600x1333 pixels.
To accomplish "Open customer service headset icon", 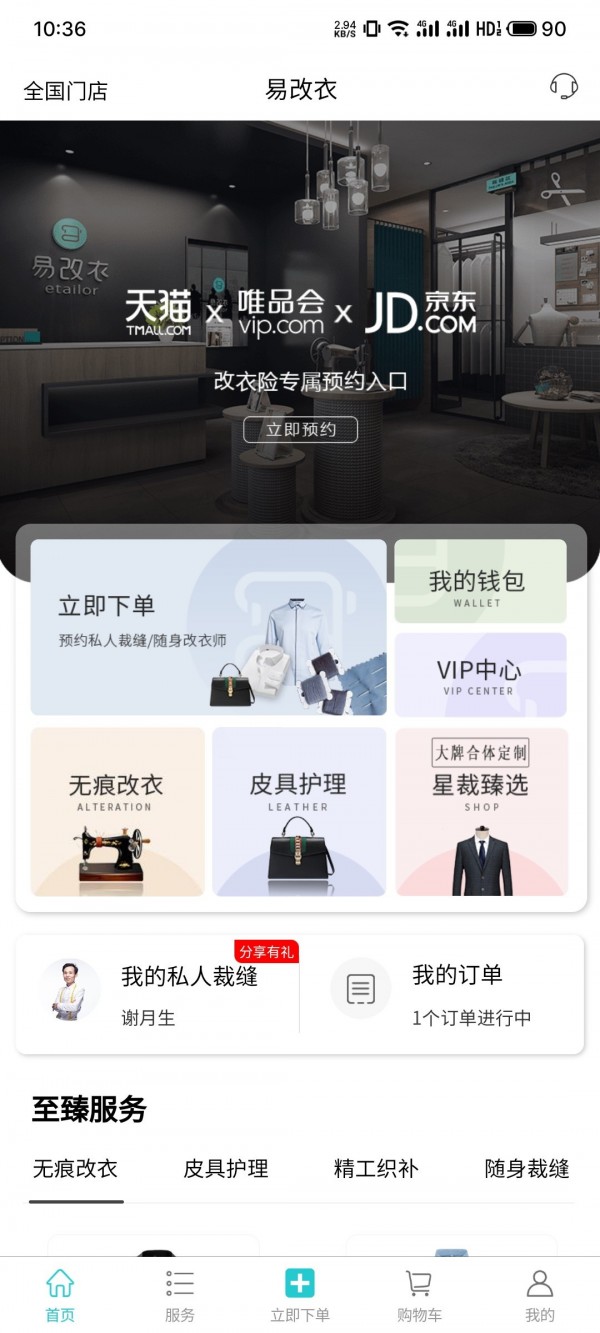I will (563, 87).
